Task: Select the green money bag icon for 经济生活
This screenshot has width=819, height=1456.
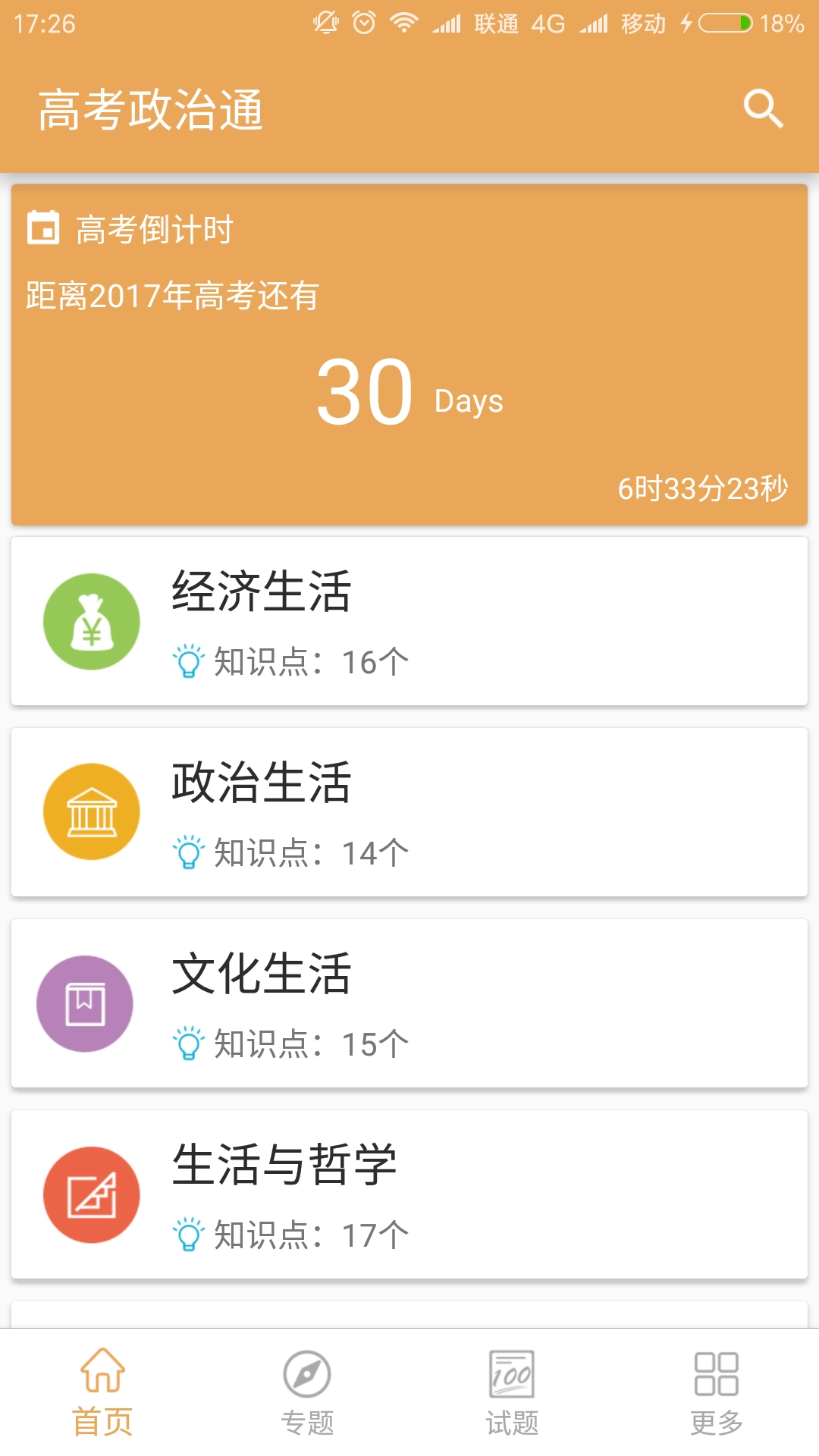Action: tap(91, 622)
